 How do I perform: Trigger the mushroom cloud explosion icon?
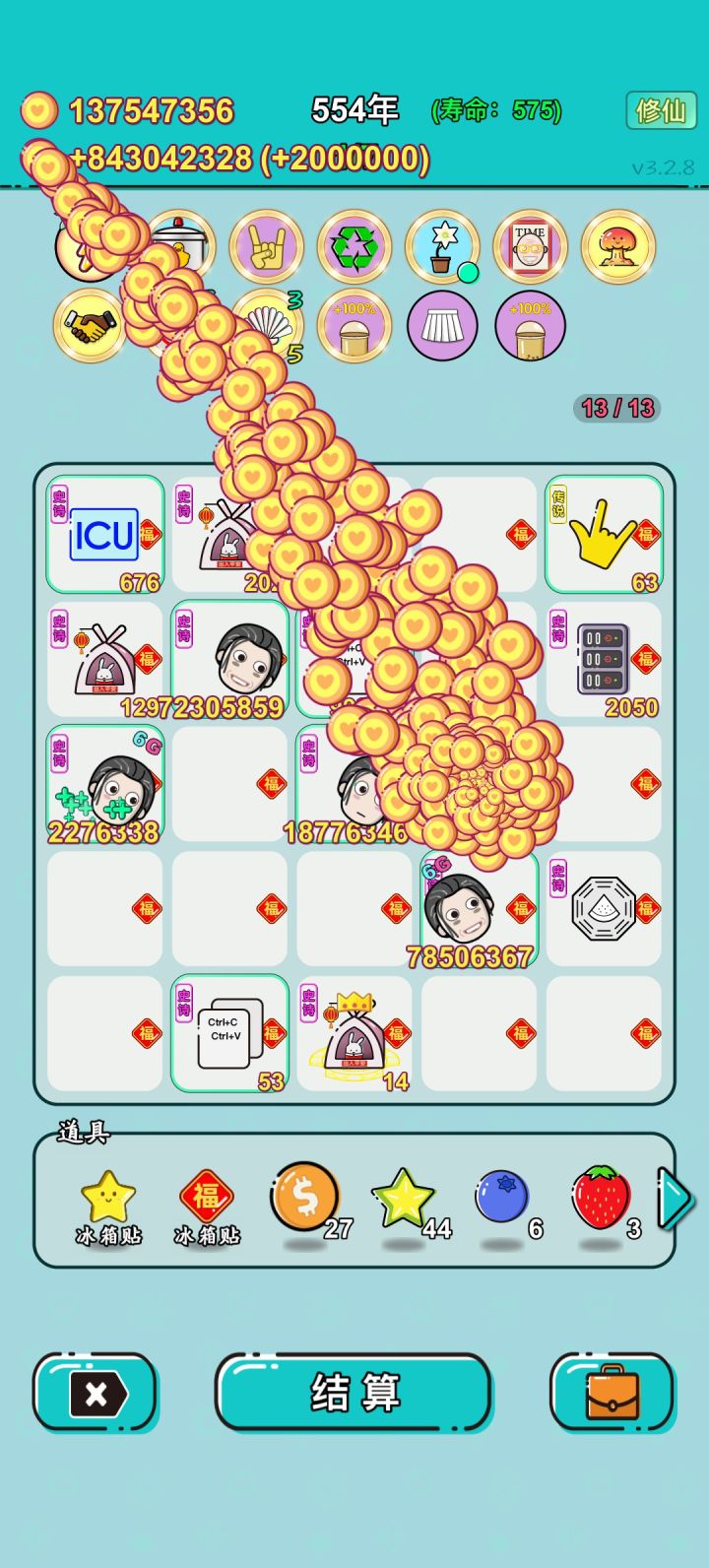(618, 246)
